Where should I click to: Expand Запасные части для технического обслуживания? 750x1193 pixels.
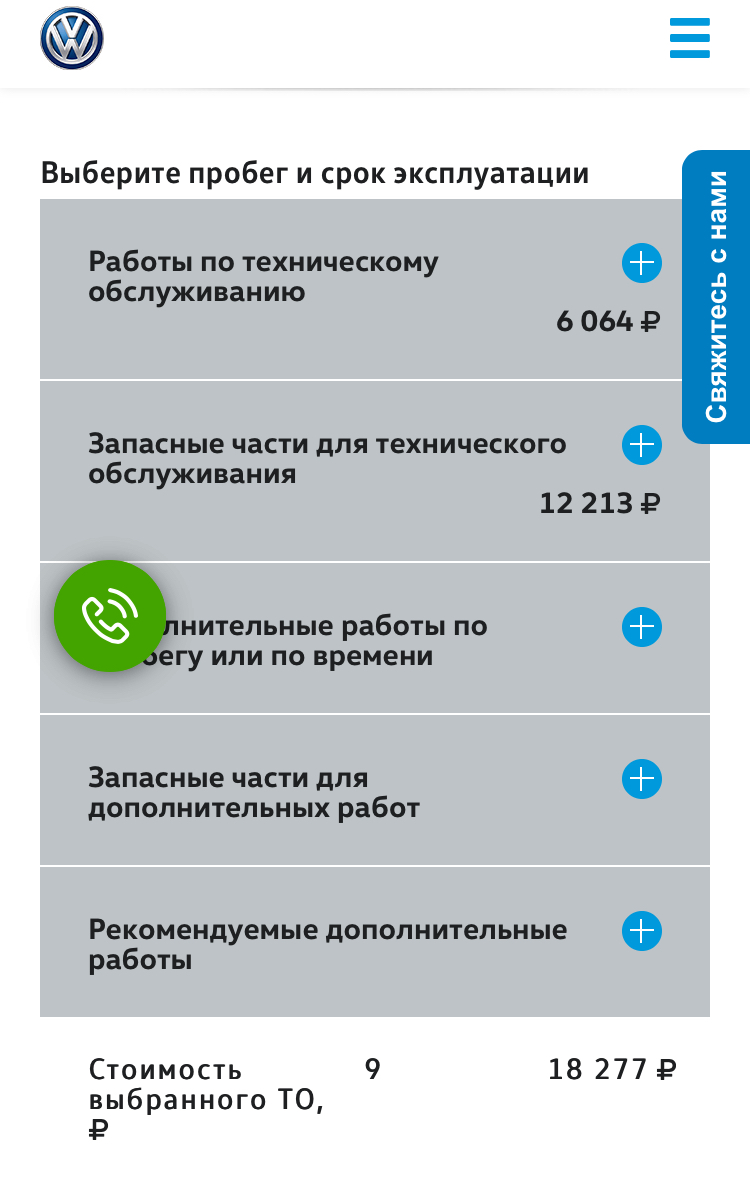[x=641, y=445]
